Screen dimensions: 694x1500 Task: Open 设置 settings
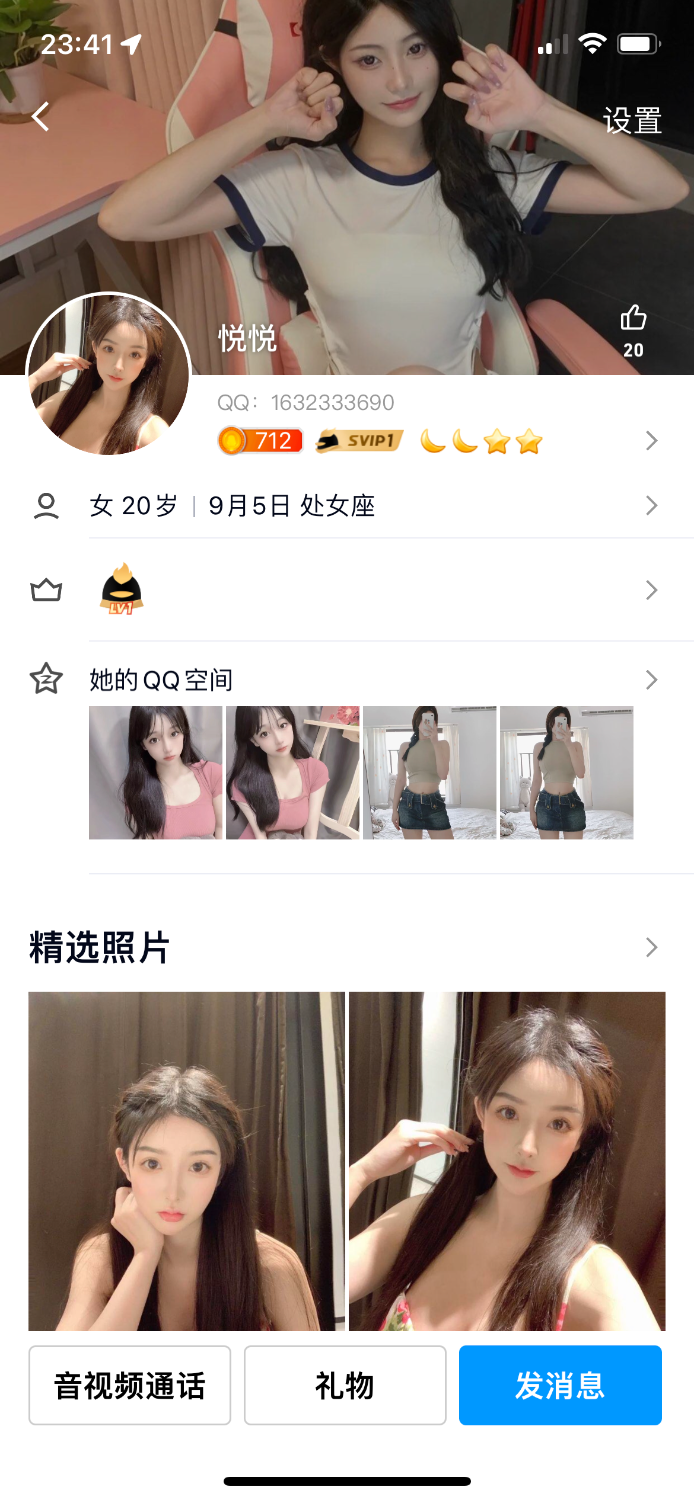point(632,121)
